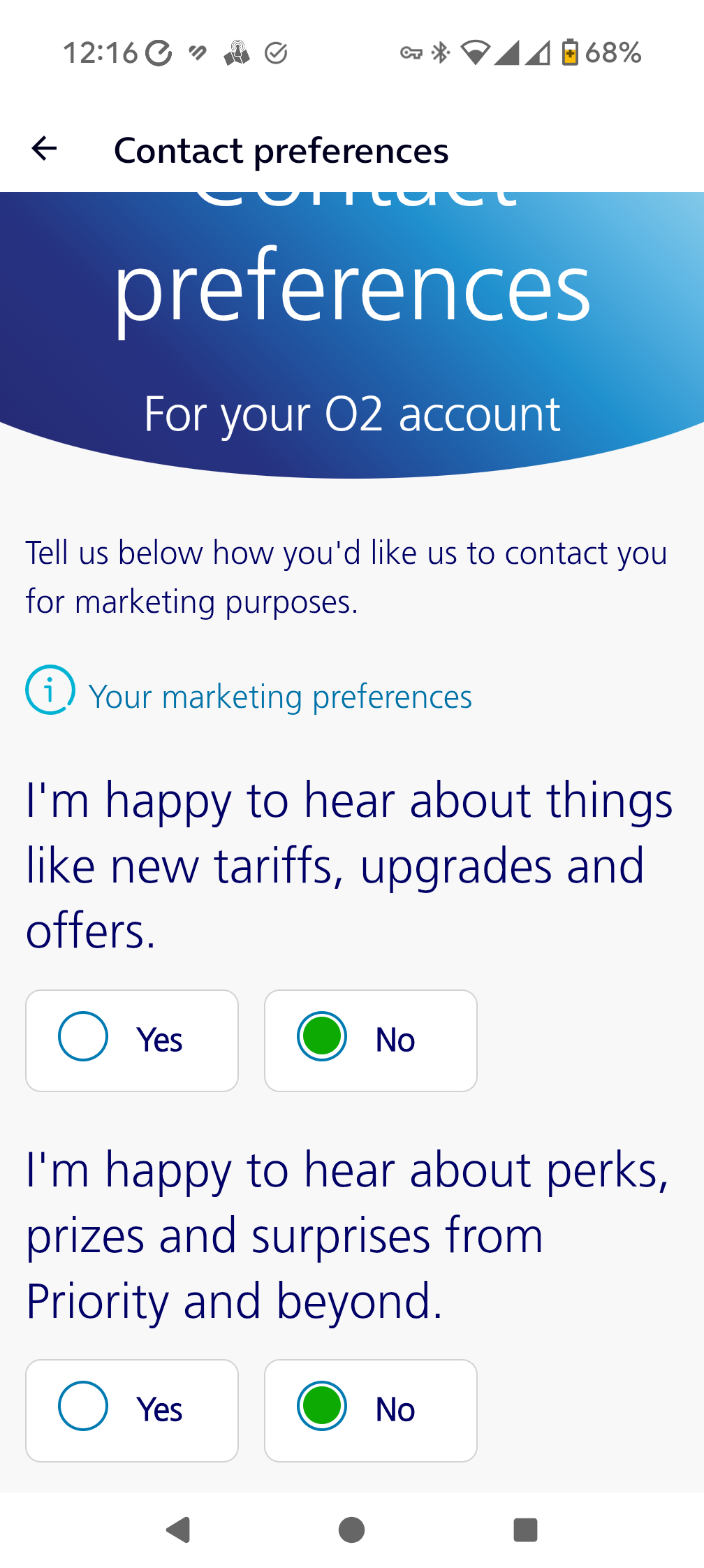Screen dimensions: 704x1568
Task: Tap the 68% battery percentage text
Action: coord(612,52)
